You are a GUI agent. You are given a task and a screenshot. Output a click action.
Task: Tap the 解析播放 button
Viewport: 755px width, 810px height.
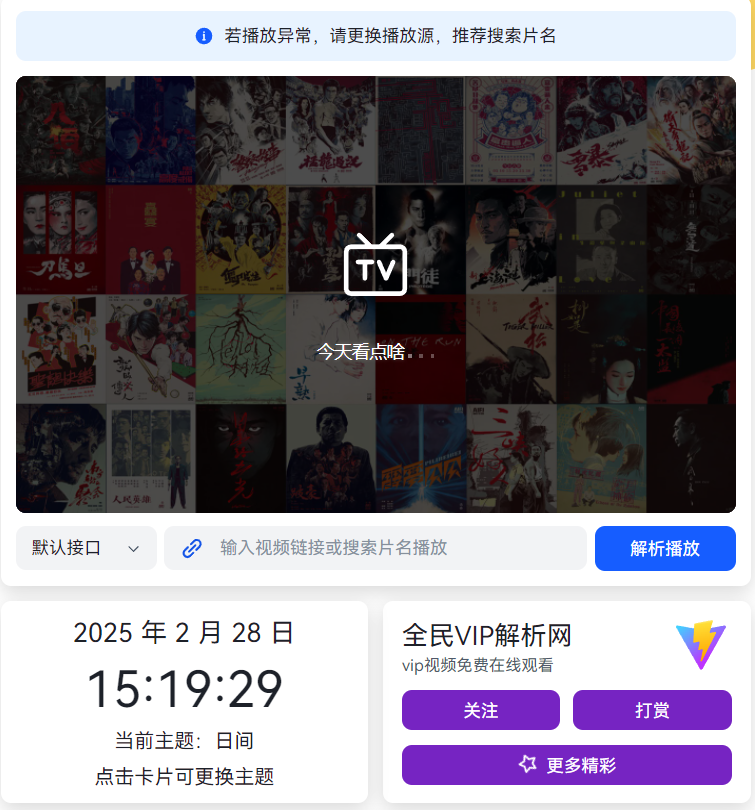664,548
